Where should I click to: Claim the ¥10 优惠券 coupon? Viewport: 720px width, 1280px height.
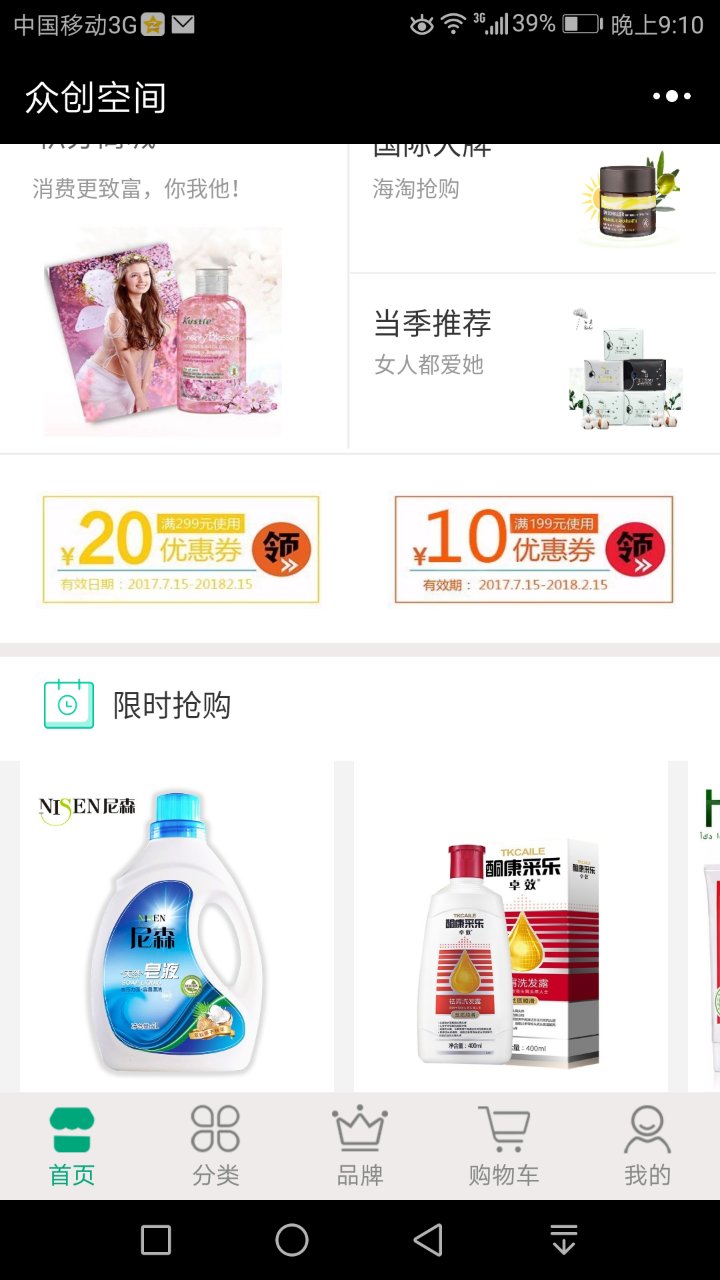[533, 549]
